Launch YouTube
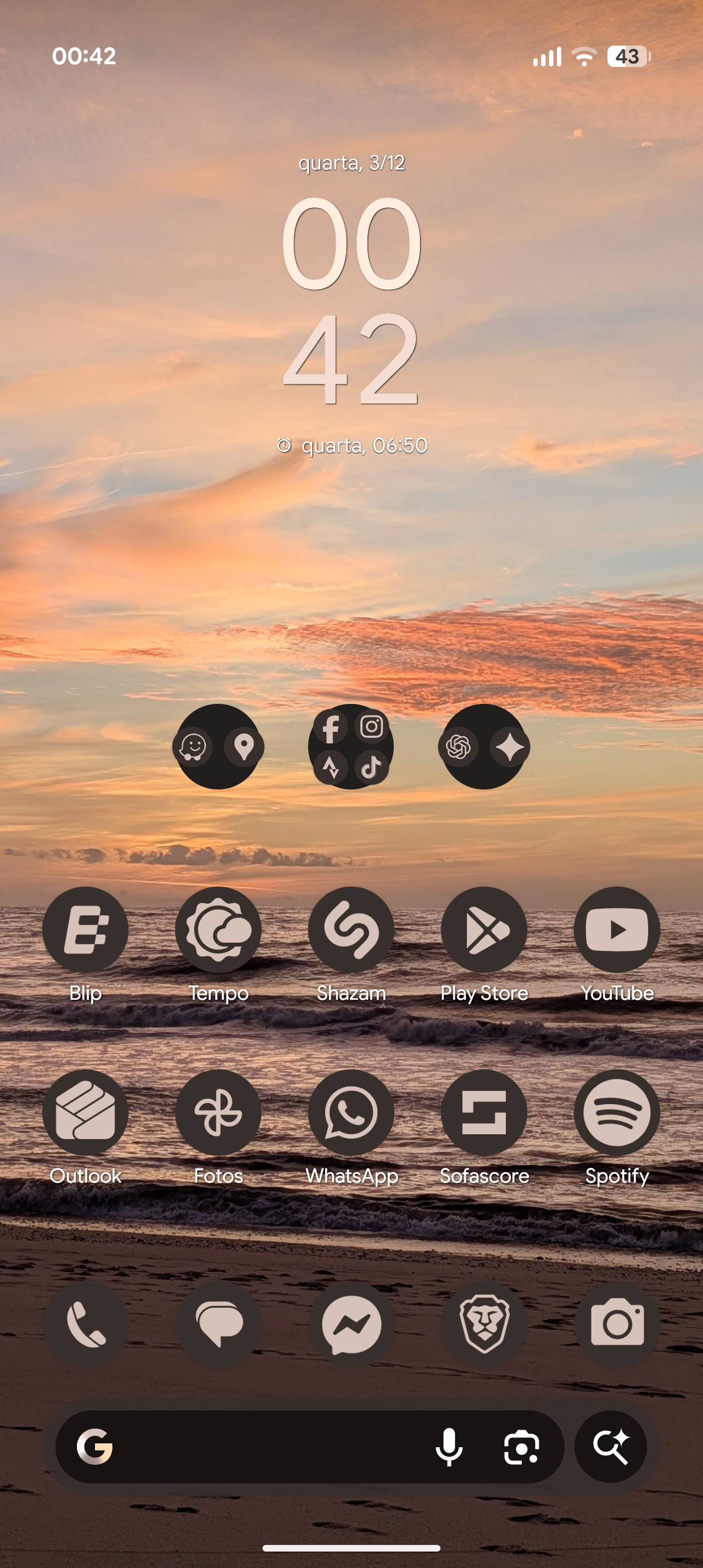Image resolution: width=703 pixels, height=1568 pixels. [617, 929]
